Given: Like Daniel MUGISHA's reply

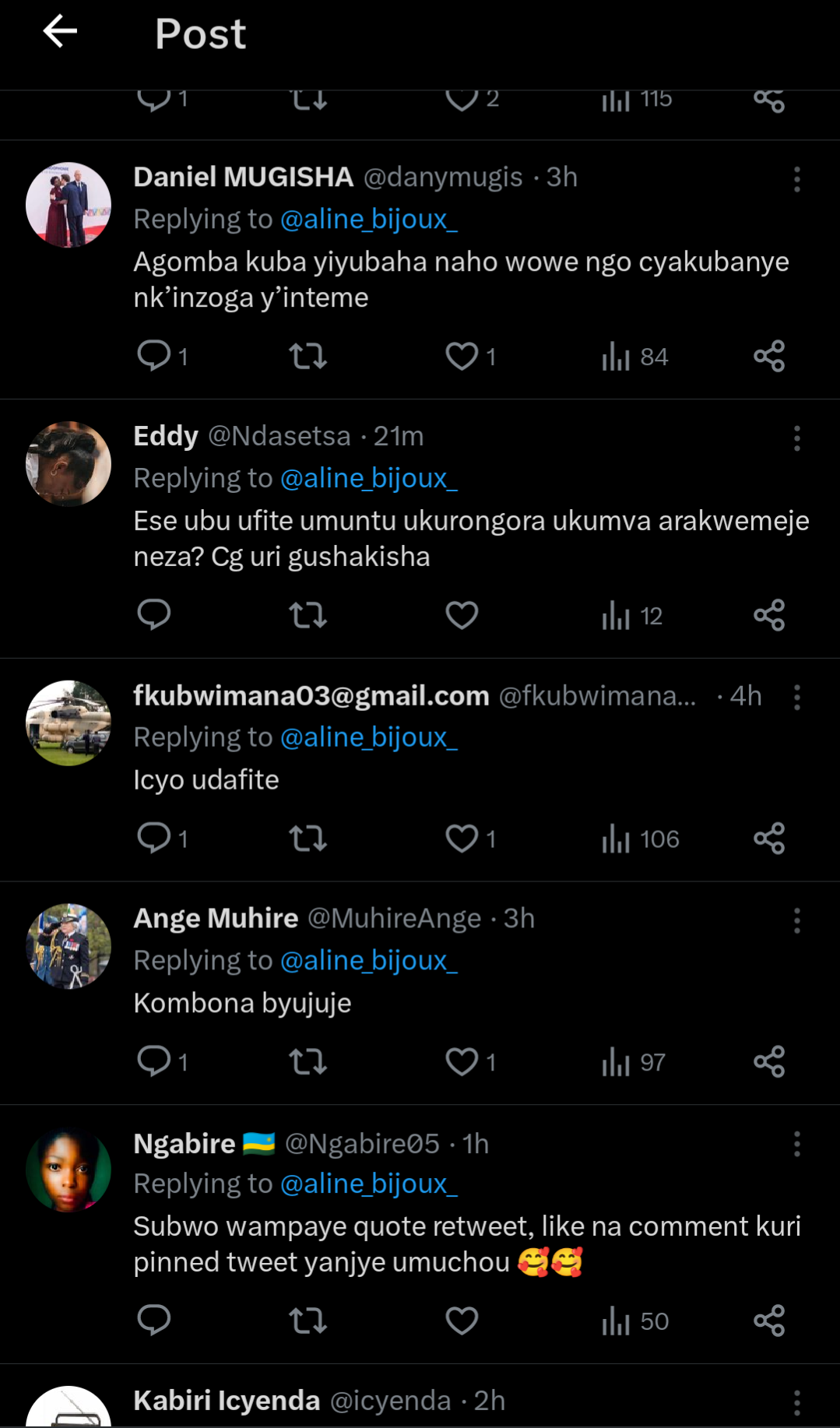Looking at the screenshot, I should pos(462,357).
